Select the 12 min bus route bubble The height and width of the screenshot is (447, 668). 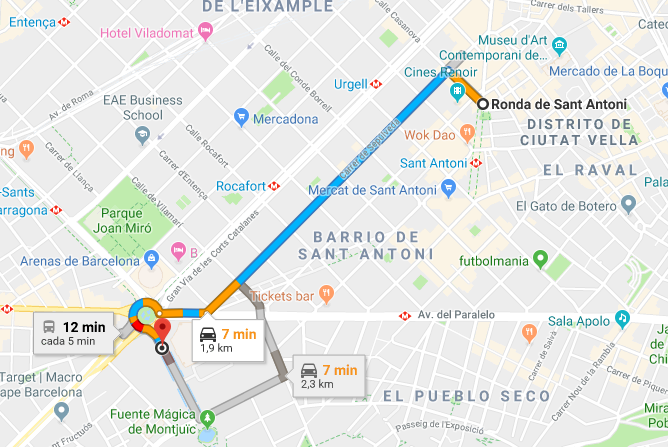[x=73, y=332]
